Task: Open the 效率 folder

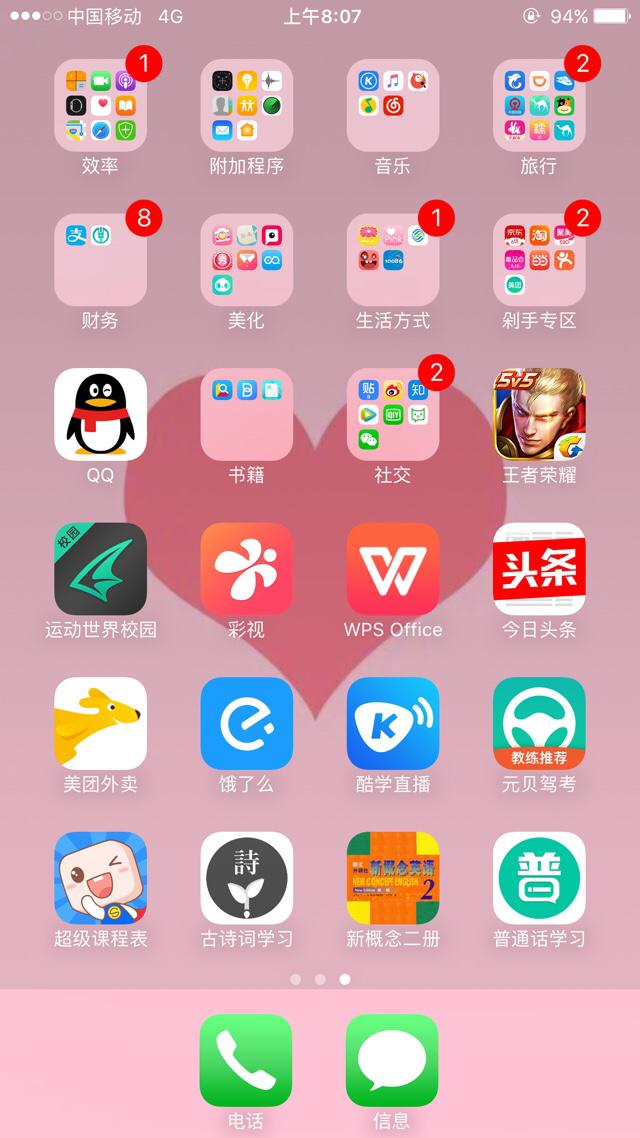Action: pyautogui.click(x=100, y=105)
